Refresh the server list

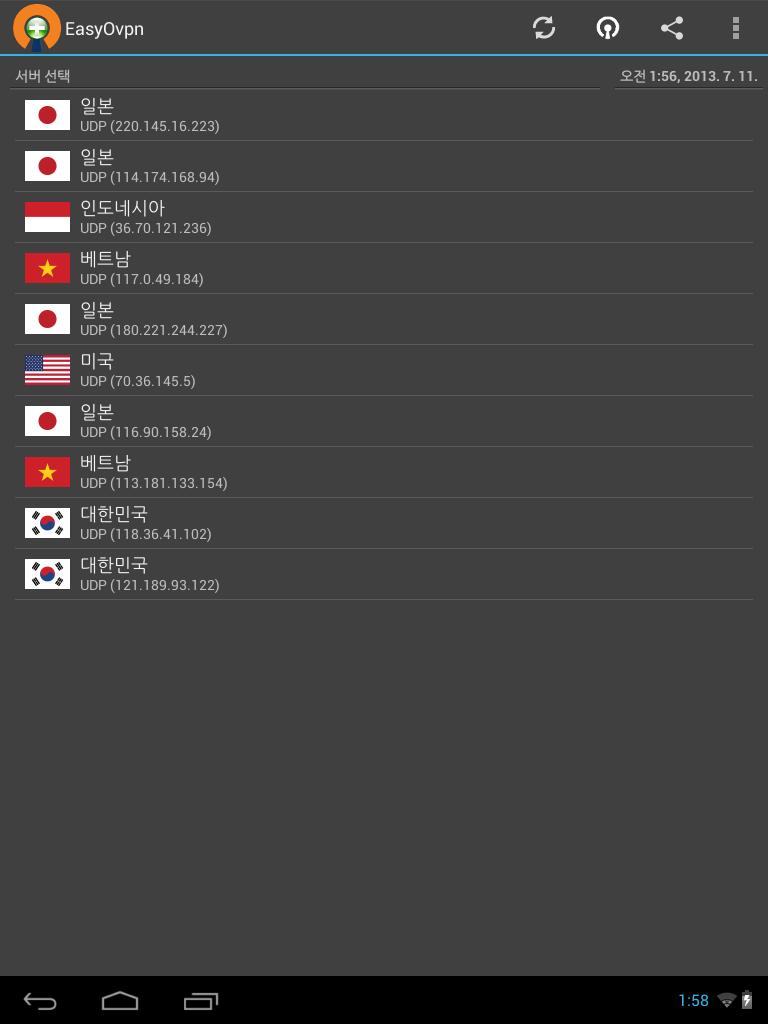[x=544, y=28]
